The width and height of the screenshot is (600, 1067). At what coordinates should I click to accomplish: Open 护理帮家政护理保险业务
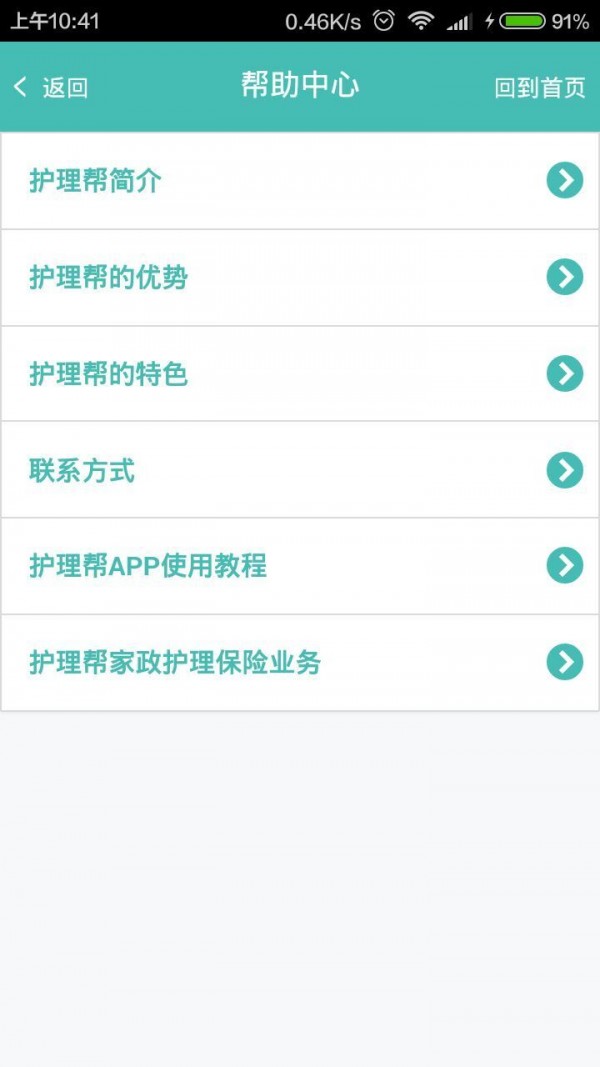click(x=300, y=663)
